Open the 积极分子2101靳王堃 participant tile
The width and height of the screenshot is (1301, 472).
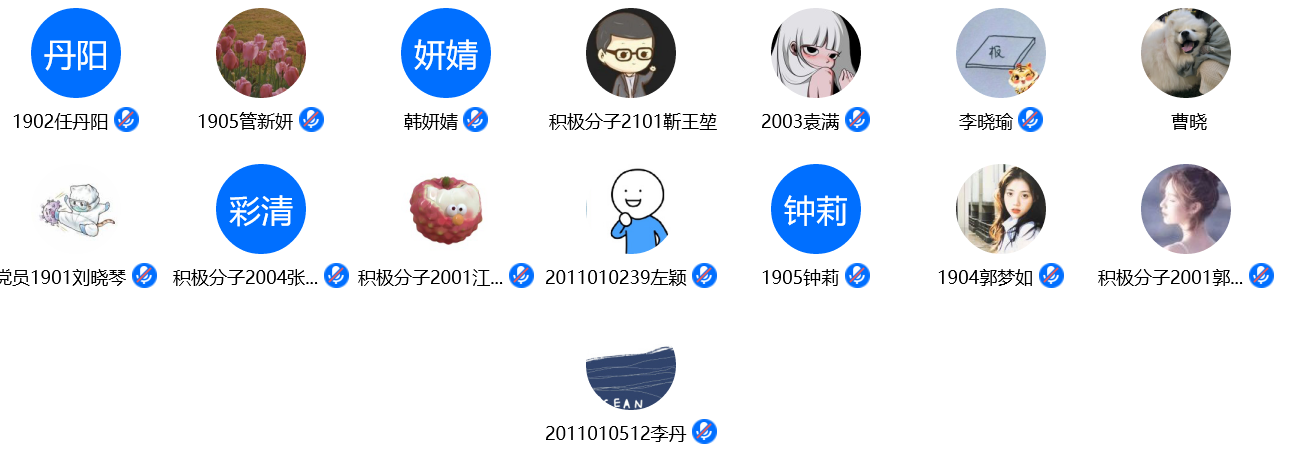(x=631, y=54)
